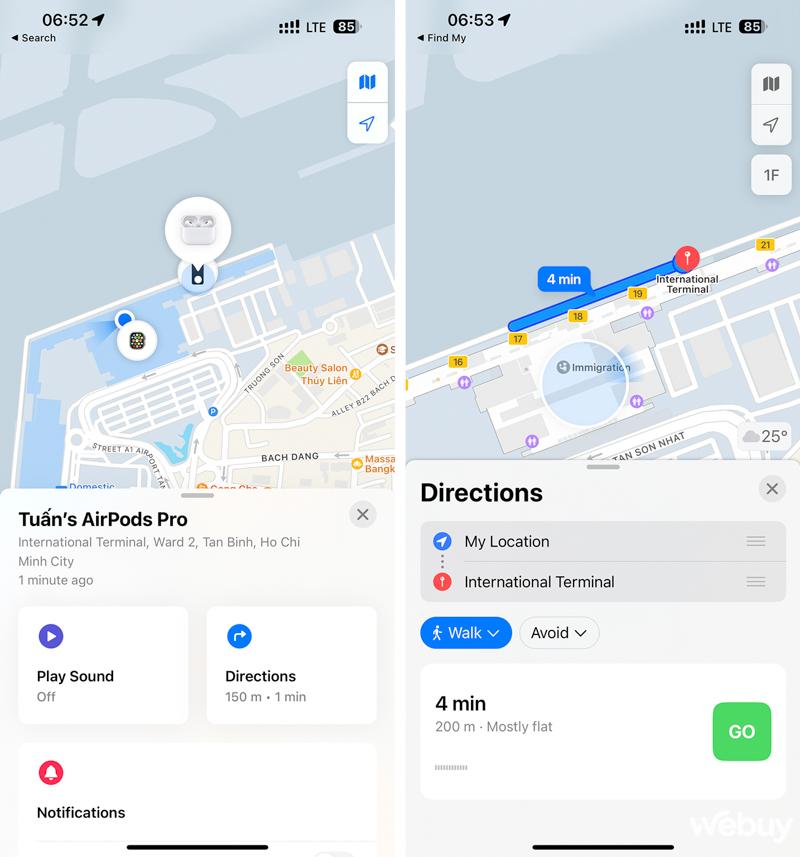Select the Apple Watch marker on map
Viewport: 800px width, 857px height.
(137, 341)
